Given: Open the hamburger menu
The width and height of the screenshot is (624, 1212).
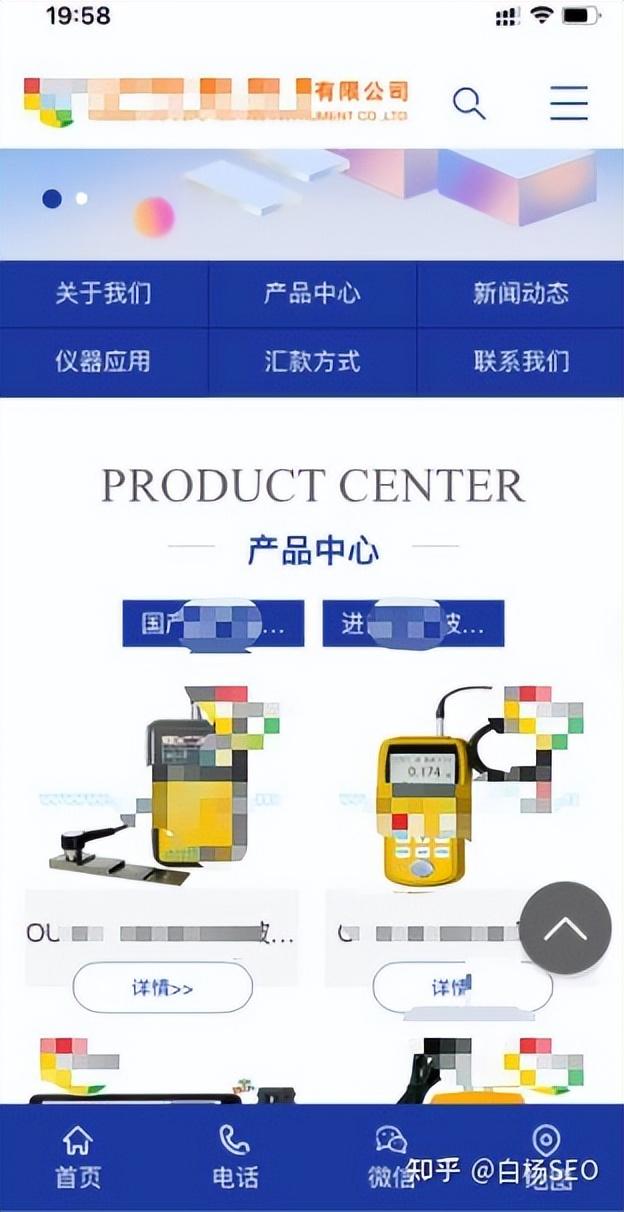Looking at the screenshot, I should pos(569,103).
